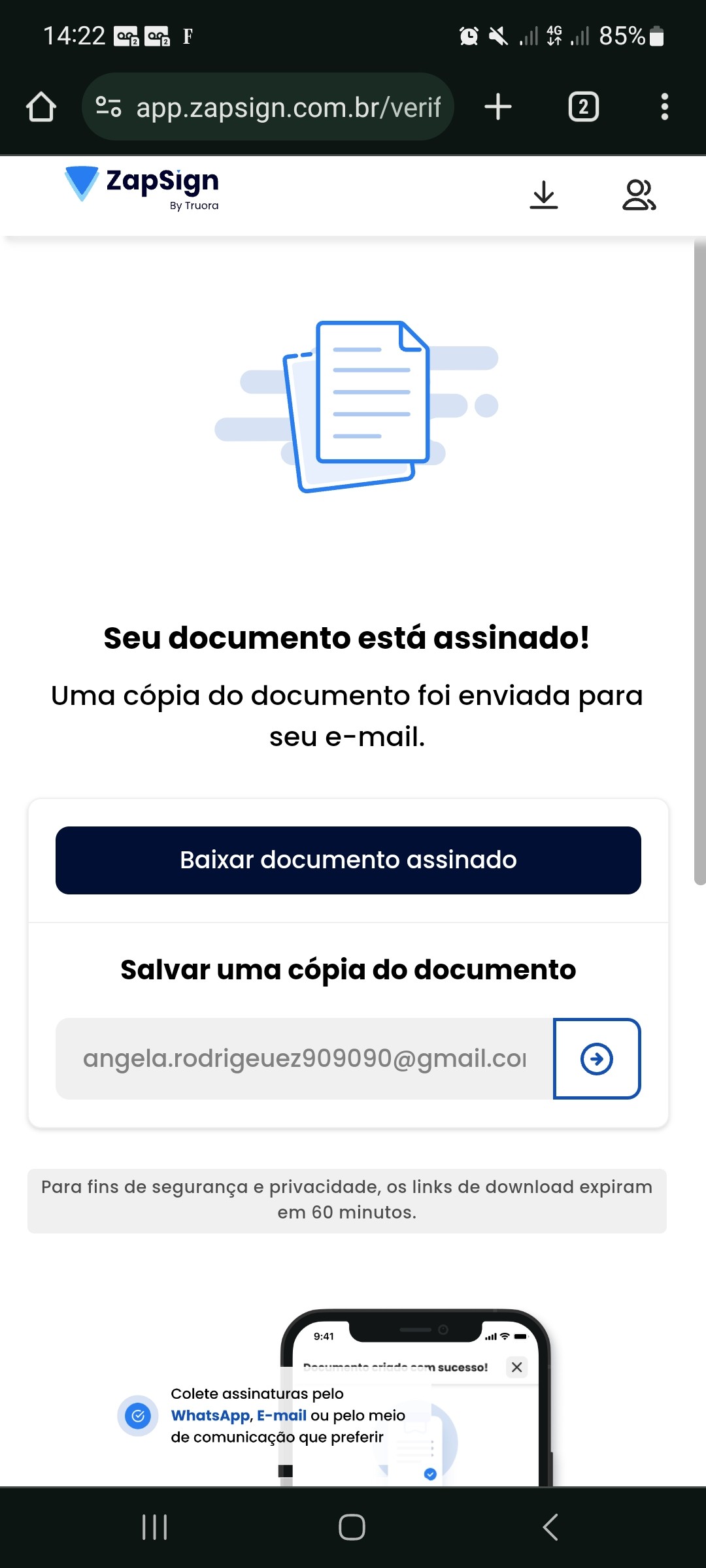Tap the browser home icon
Viewport: 706px width, 1568px height.
tap(41, 106)
